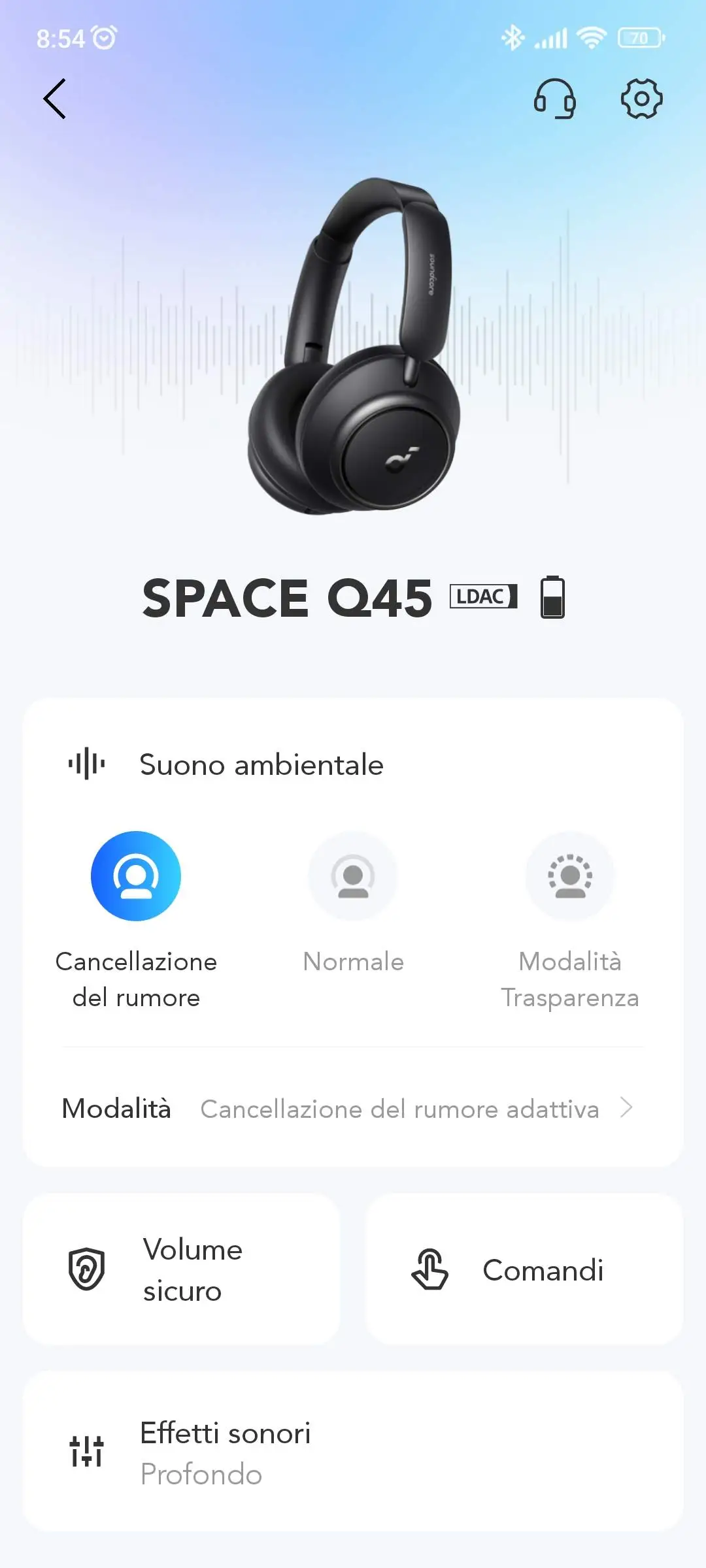Navigate back with the arrow
This screenshot has width=706, height=1568.
pos(55,99)
